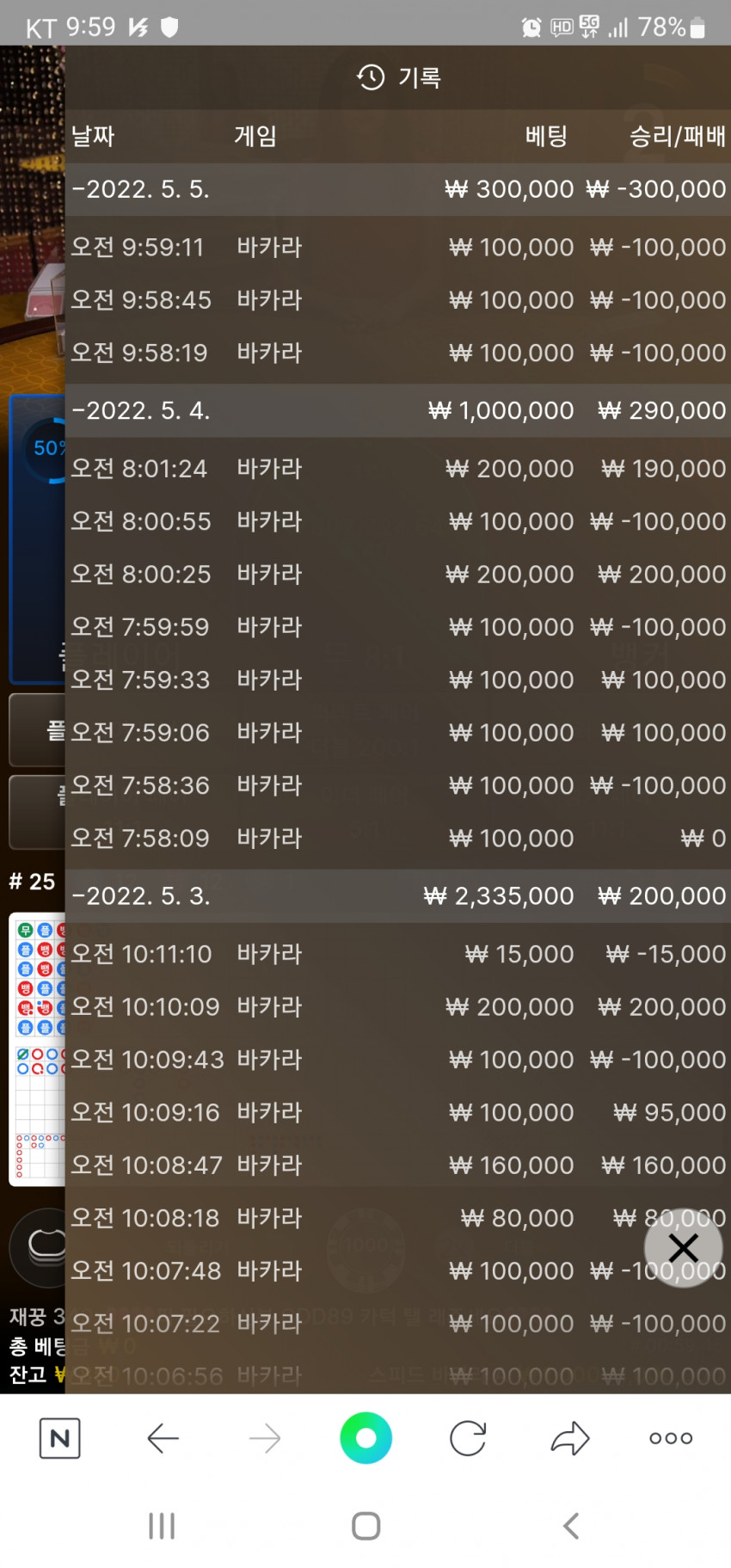This screenshot has height=1568, width=731.
Task: Share this page
Action: 569,1437
